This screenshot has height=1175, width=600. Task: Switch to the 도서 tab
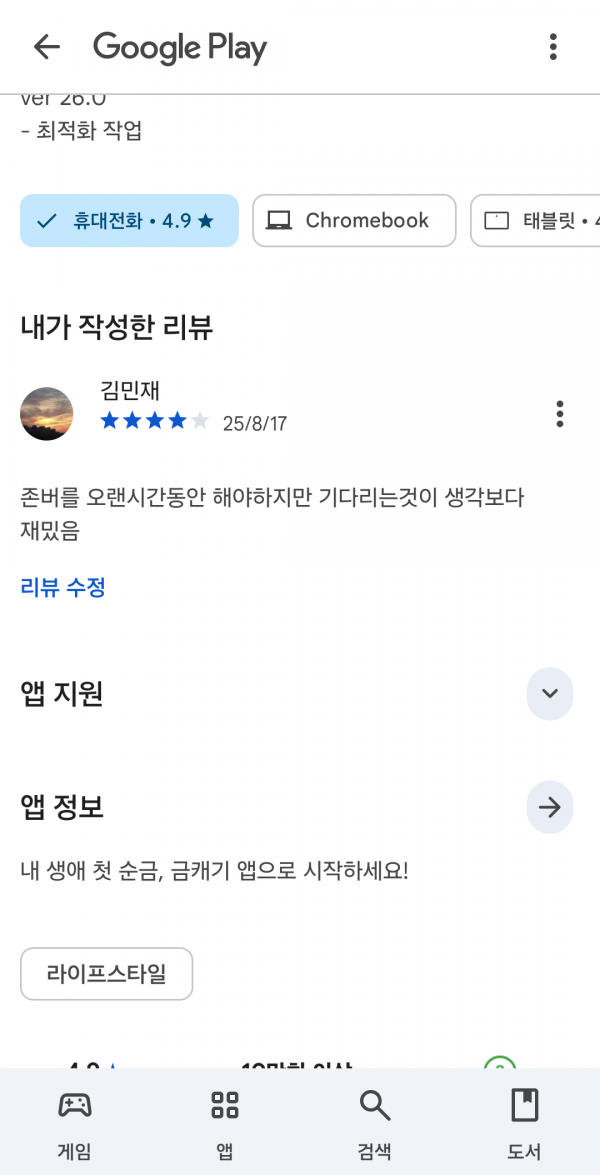click(524, 1124)
